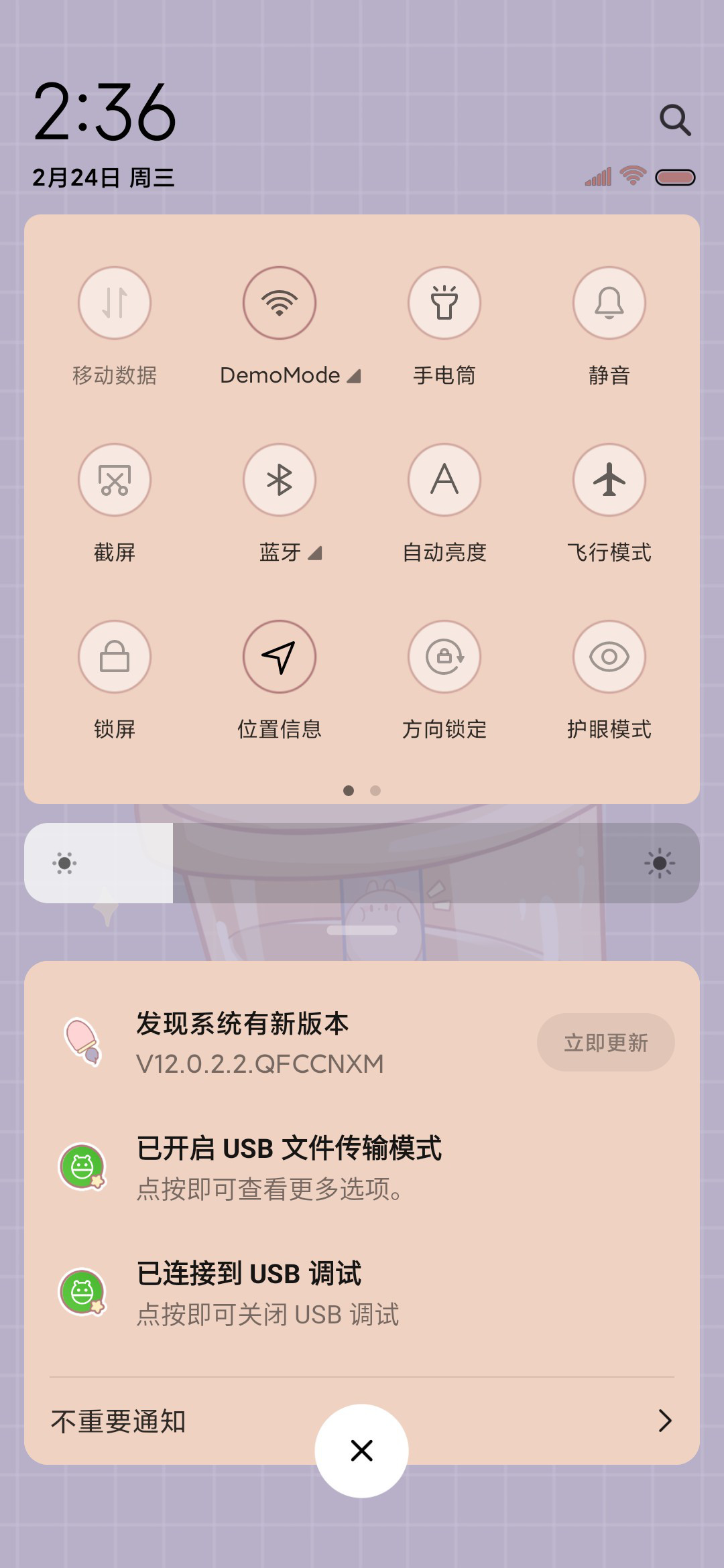The width and height of the screenshot is (724, 1568).
Task: Toggle auto brightness (自动亮度)
Action: (x=444, y=480)
